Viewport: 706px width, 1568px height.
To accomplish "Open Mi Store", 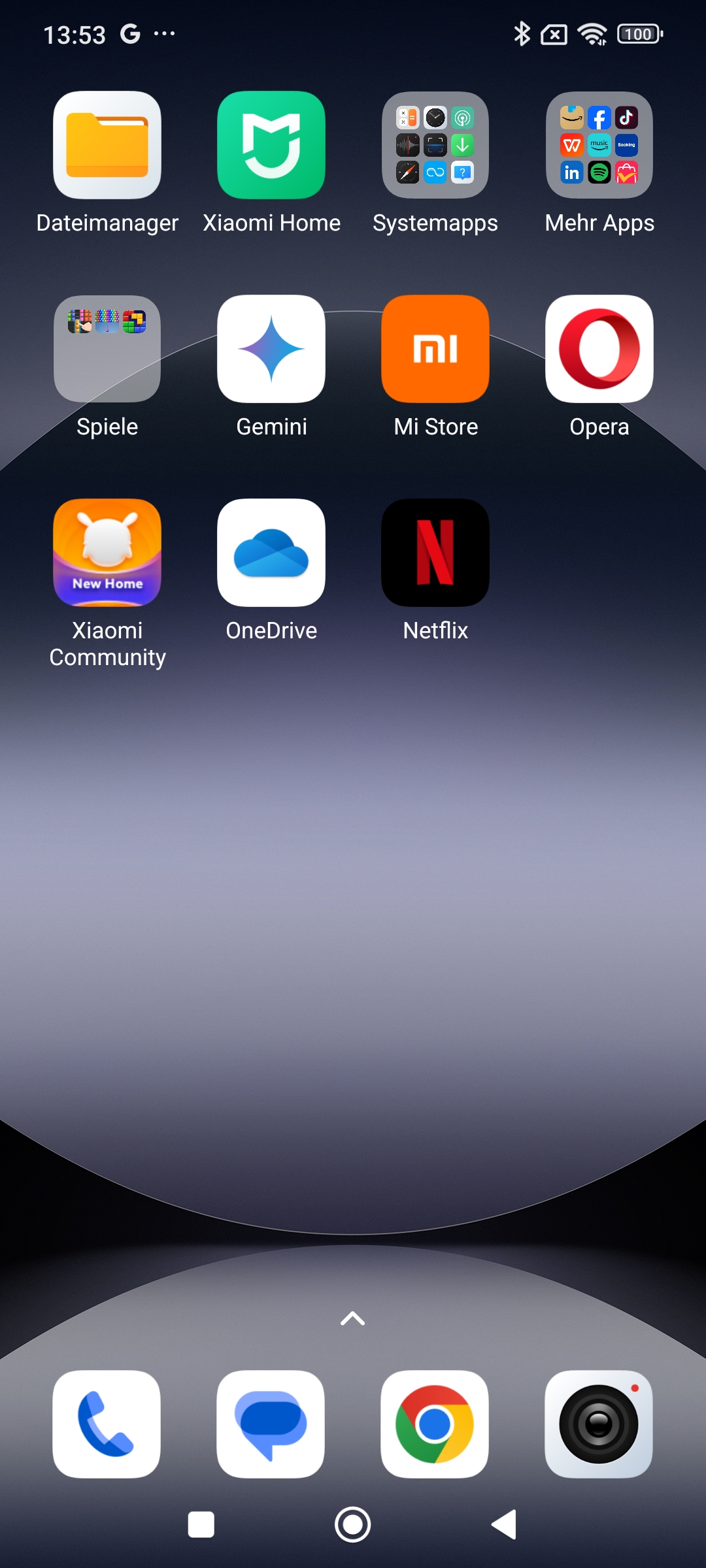I will pyautogui.click(x=435, y=349).
